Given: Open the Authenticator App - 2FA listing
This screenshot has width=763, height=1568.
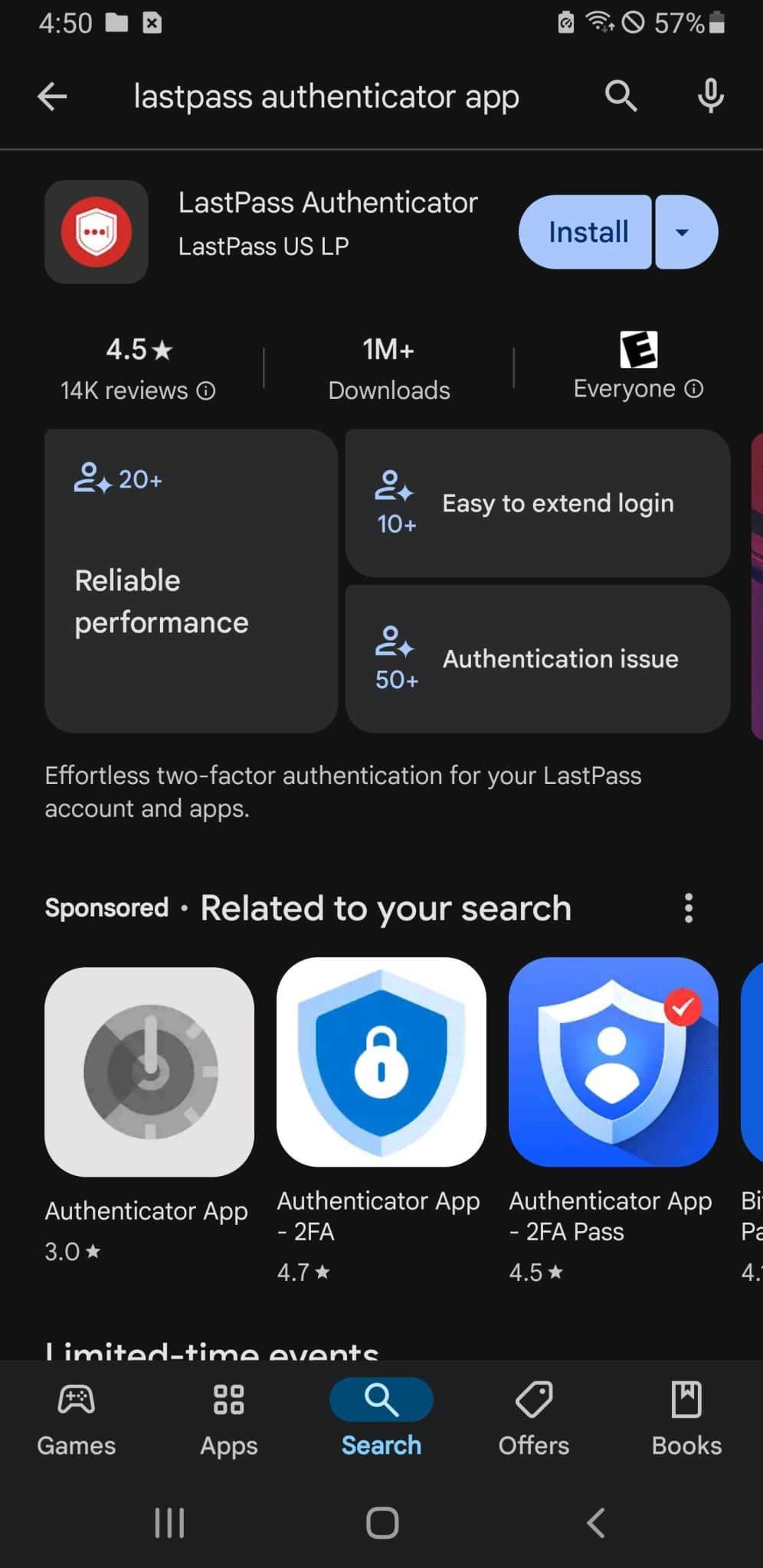Looking at the screenshot, I should [381, 1119].
